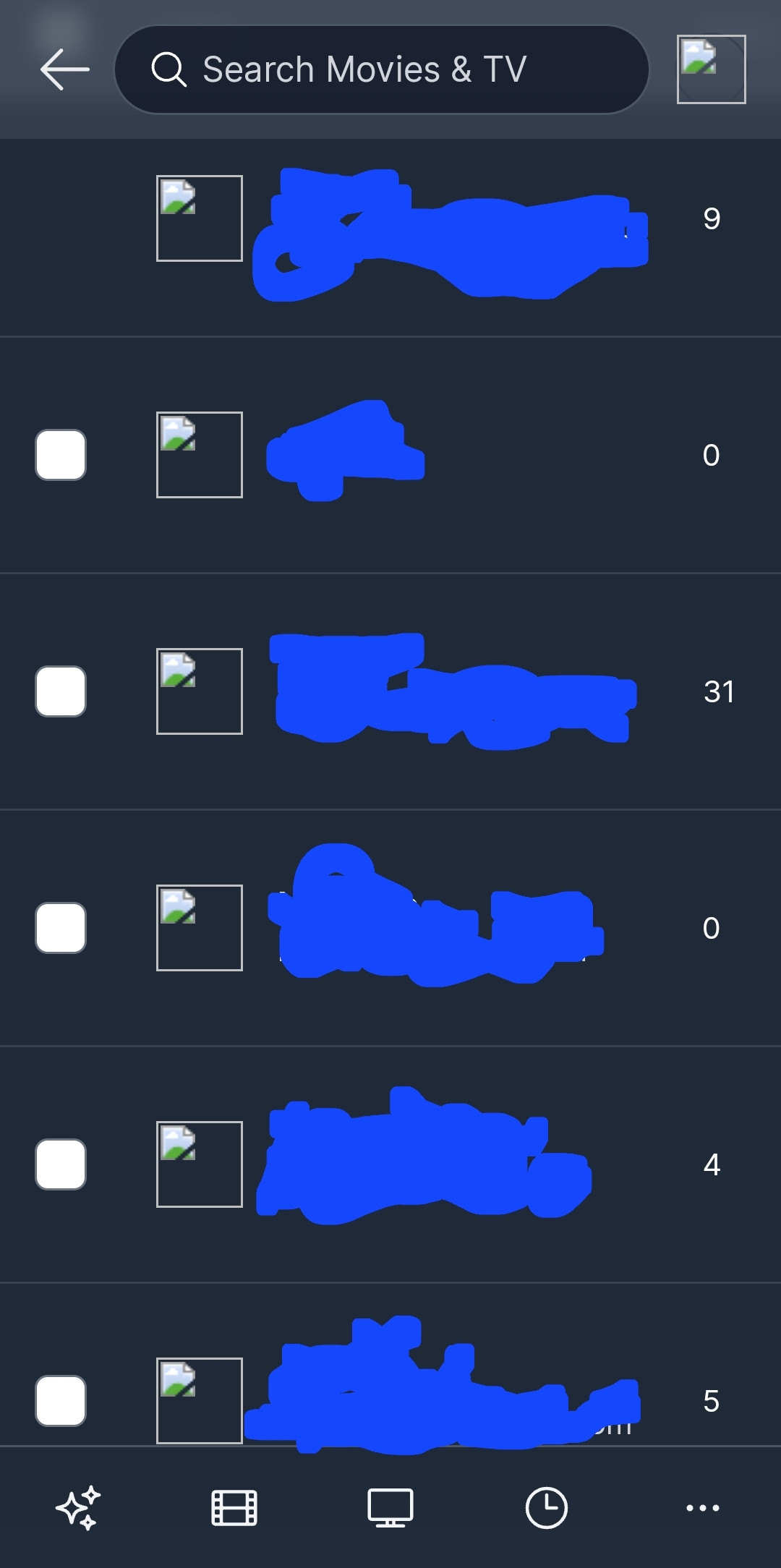
Task: Select the checkbox for the row with 4
Action: pyautogui.click(x=61, y=1164)
